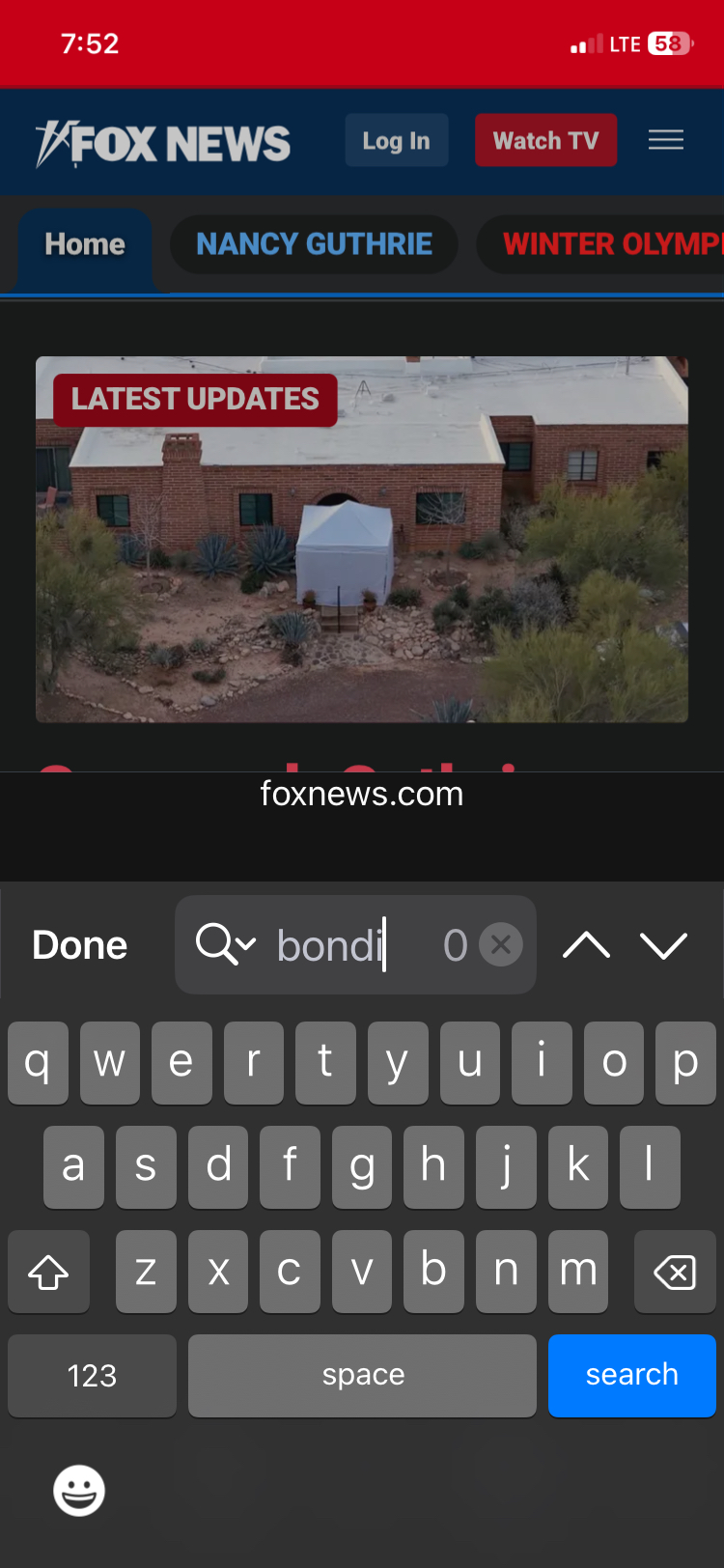Switch keyboard to 123 numbers

tap(92, 1375)
